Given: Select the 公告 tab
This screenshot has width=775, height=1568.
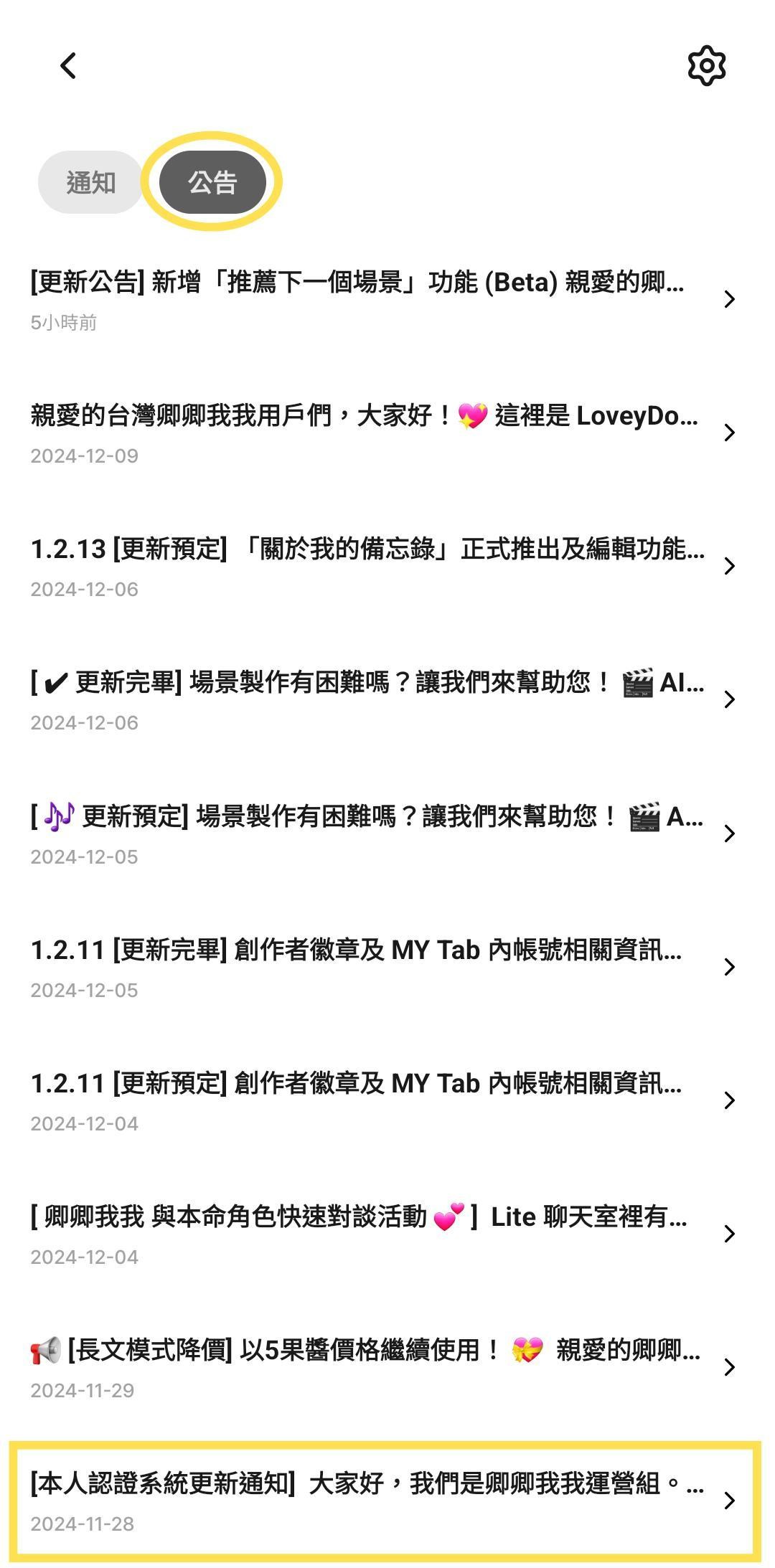Looking at the screenshot, I should (212, 182).
